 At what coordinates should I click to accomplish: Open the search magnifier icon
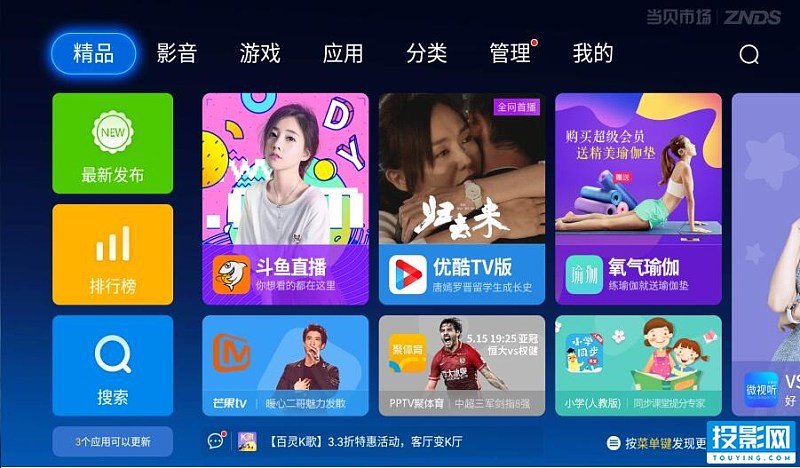(x=749, y=54)
